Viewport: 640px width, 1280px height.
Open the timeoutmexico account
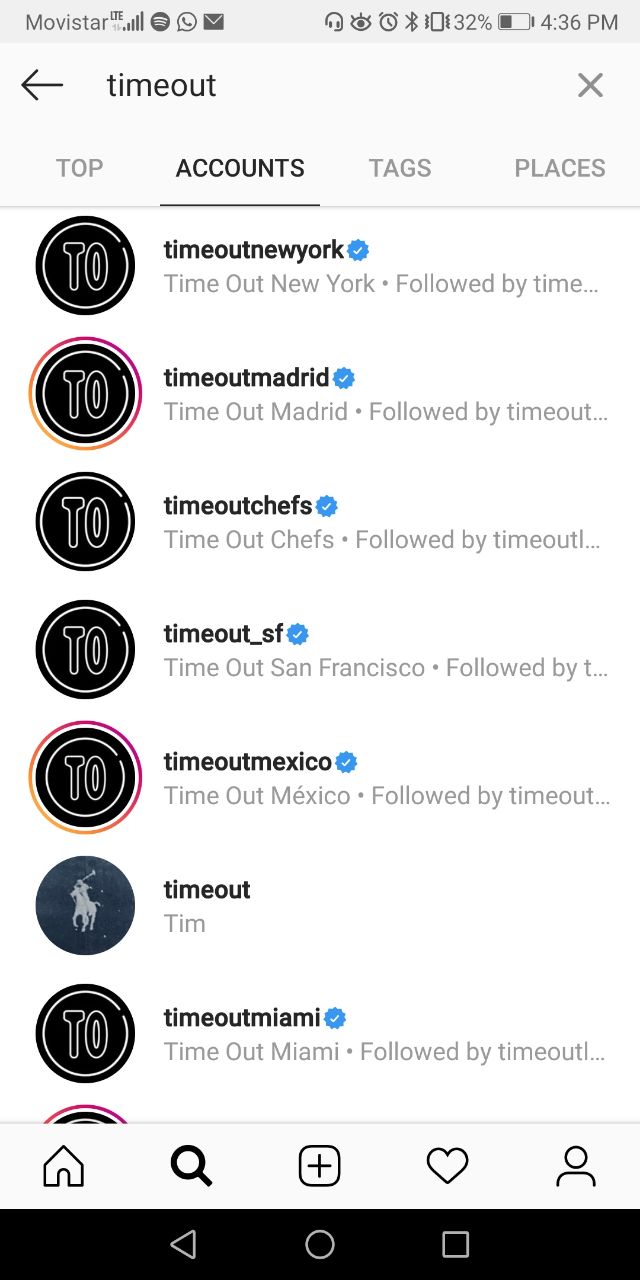coord(247,762)
